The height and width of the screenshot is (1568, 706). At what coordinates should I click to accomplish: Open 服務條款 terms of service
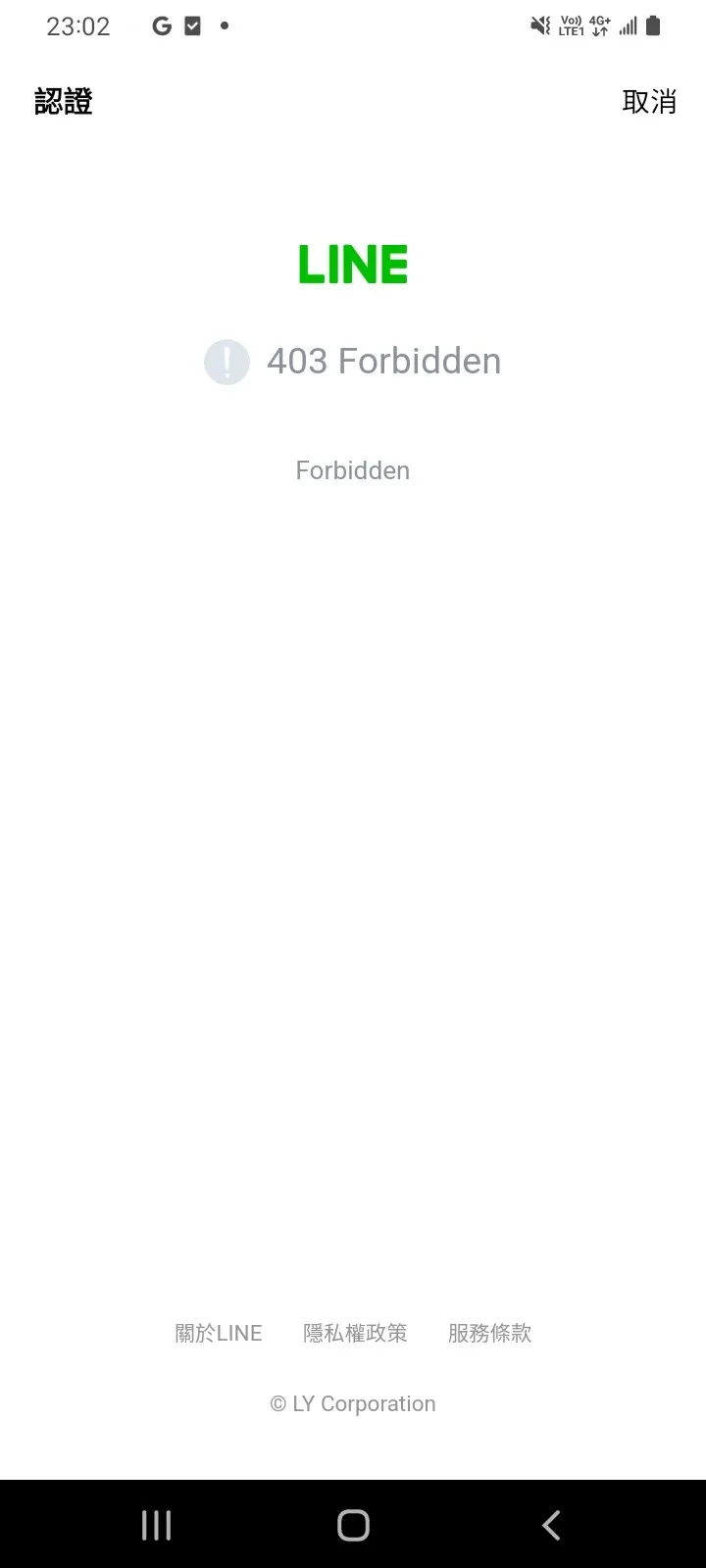(x=489, y=1333)
